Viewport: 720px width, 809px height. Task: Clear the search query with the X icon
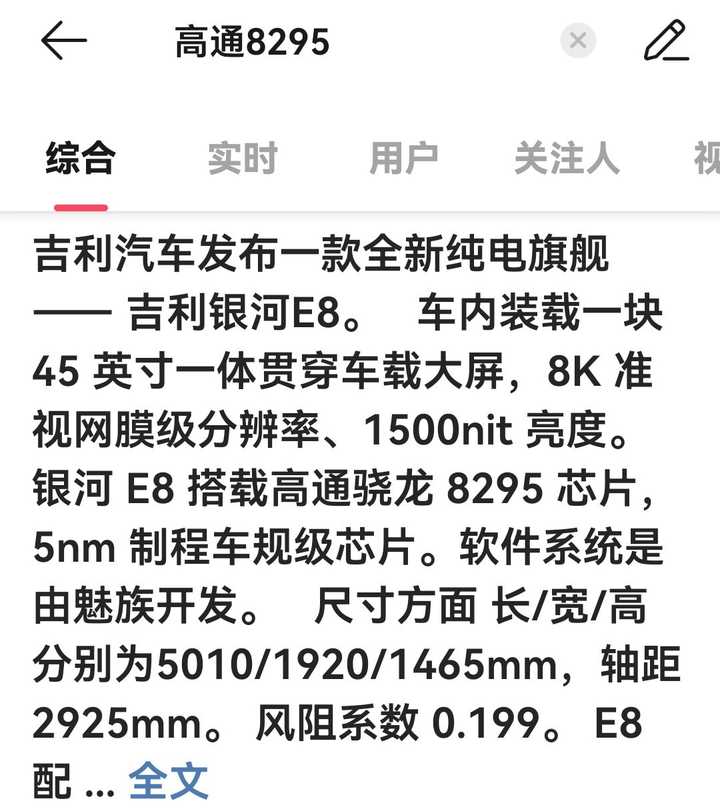(x=577, y=40)
